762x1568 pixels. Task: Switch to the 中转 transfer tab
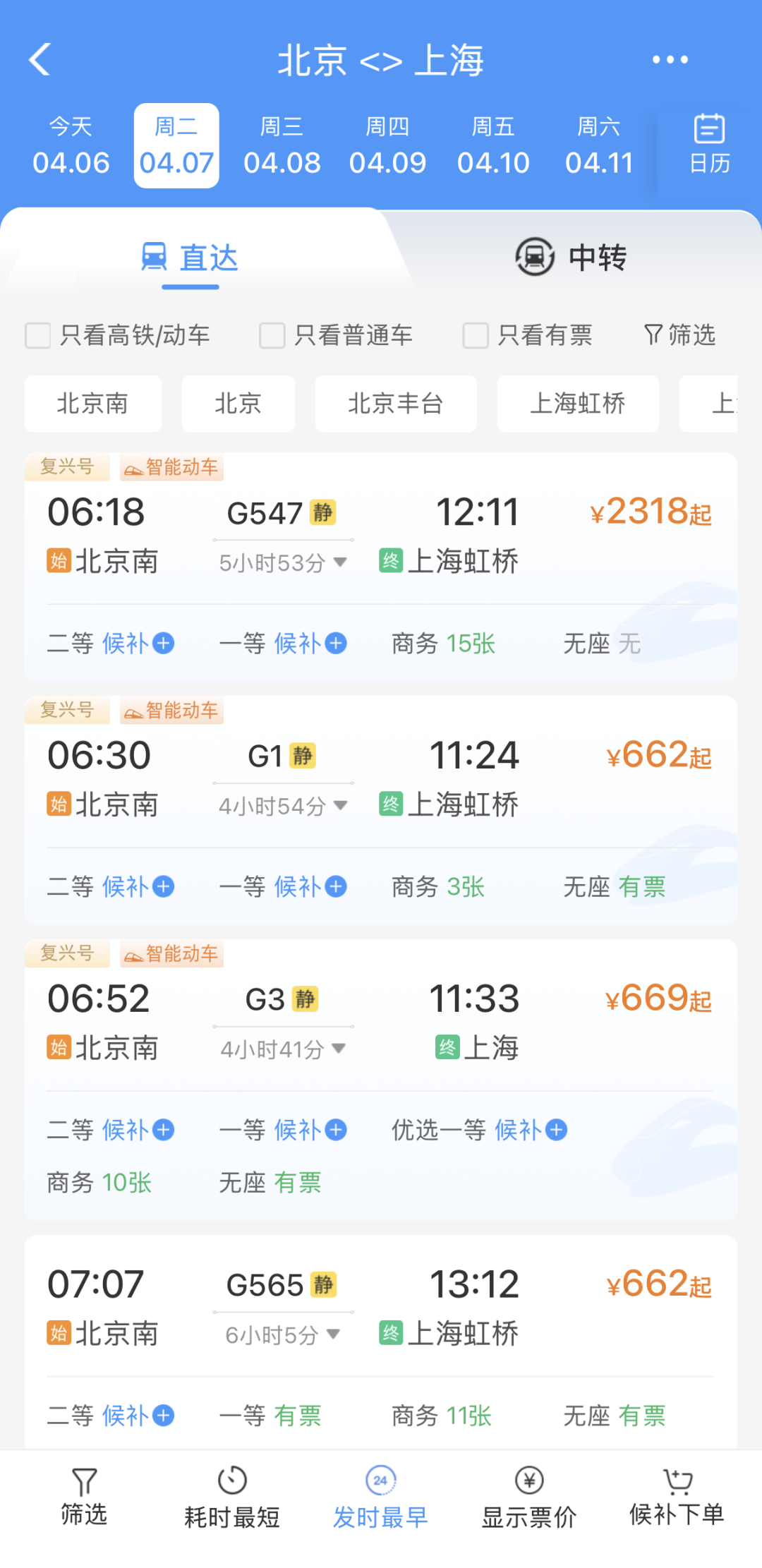571,258
